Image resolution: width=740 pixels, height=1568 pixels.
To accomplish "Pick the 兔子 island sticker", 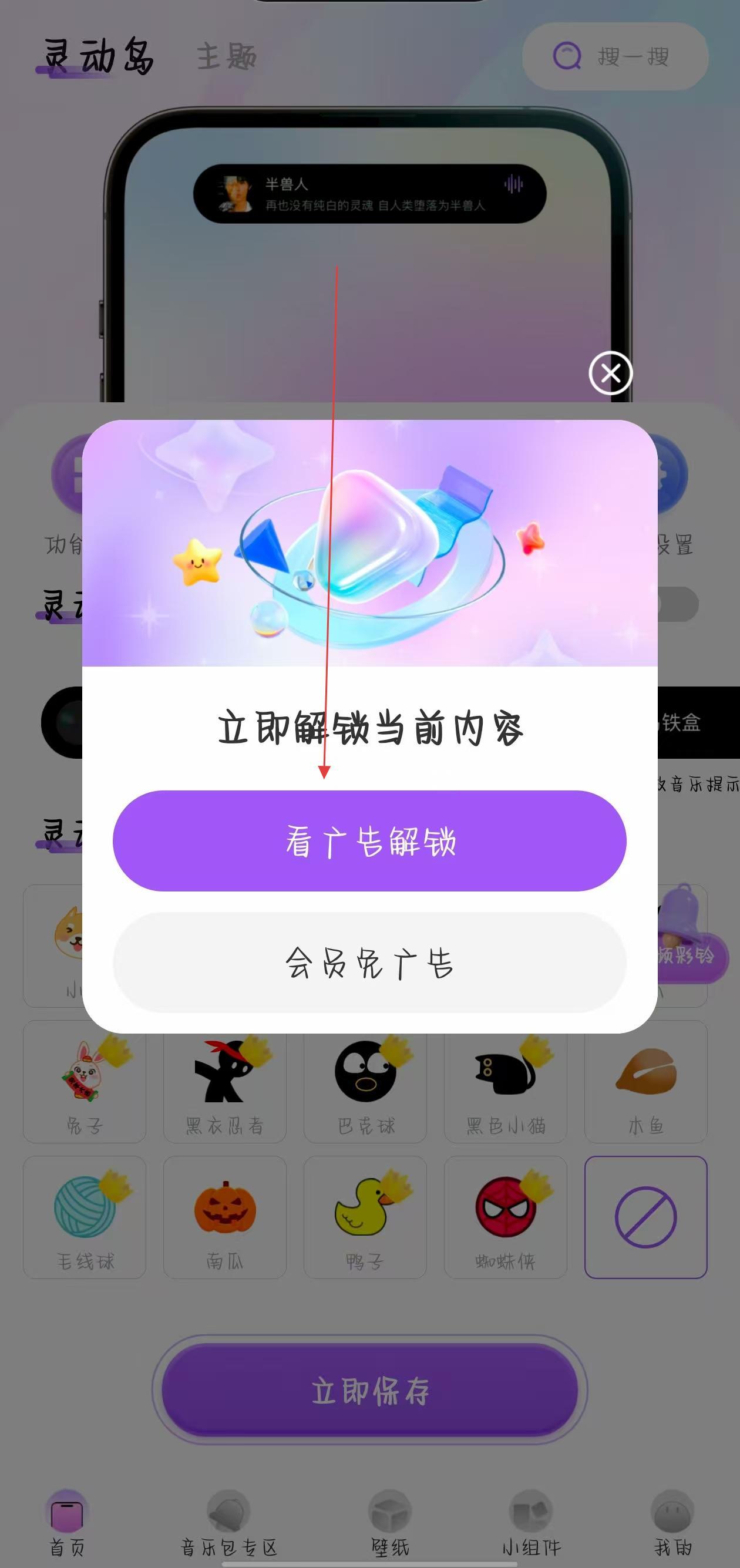I will [85, 1082].
